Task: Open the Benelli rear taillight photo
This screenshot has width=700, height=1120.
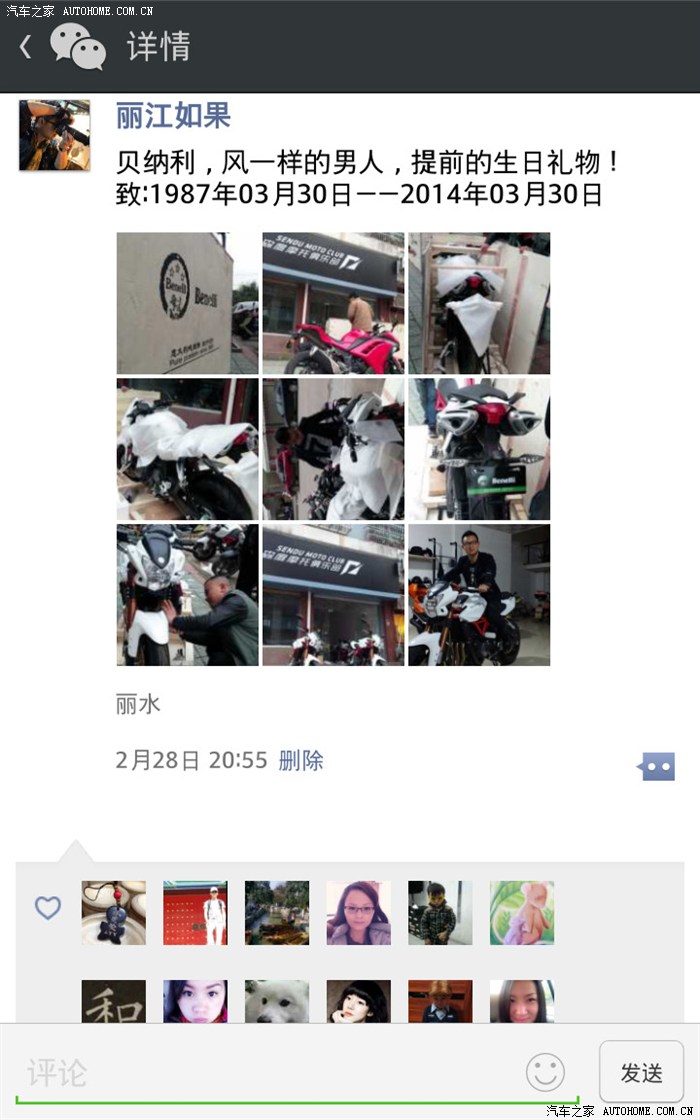Action: pyautogui.click(x=479, y=449)
